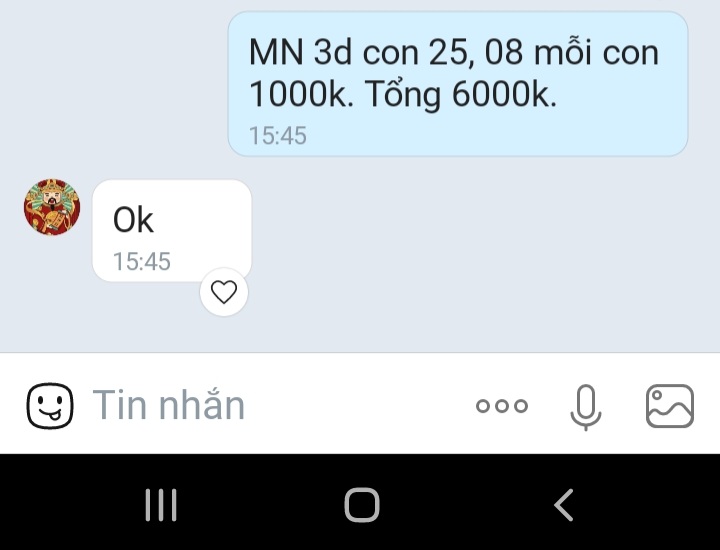This screenshot has height=550, width=720.
Task: Go to the home screen
Action: pyautogui.click(x=362, y=505)
